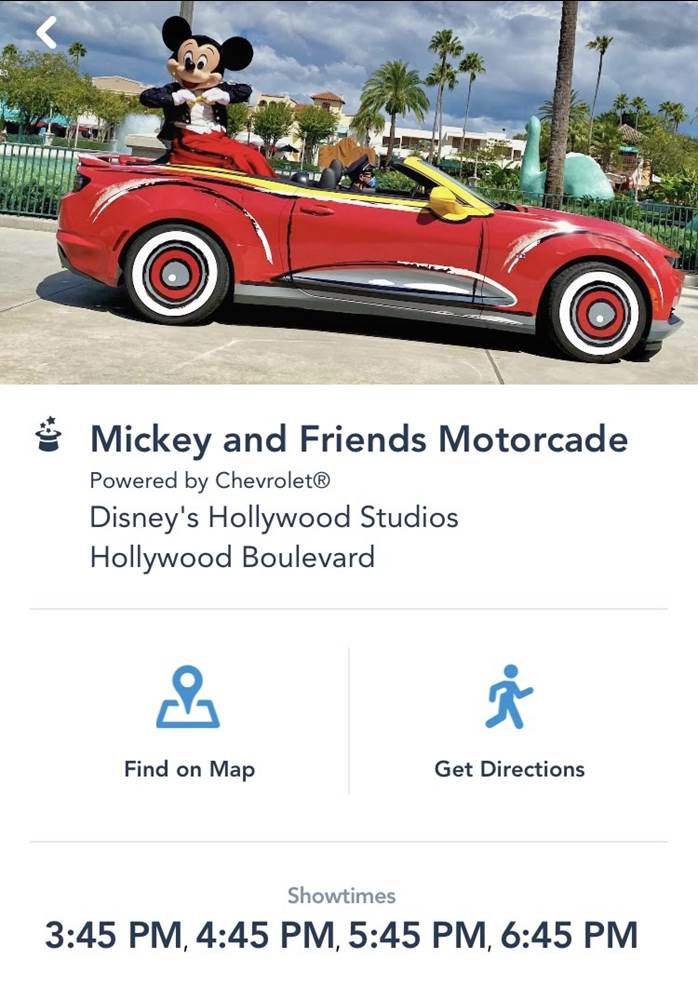
Task: Tap Find on Map
Action: point(189,722)
